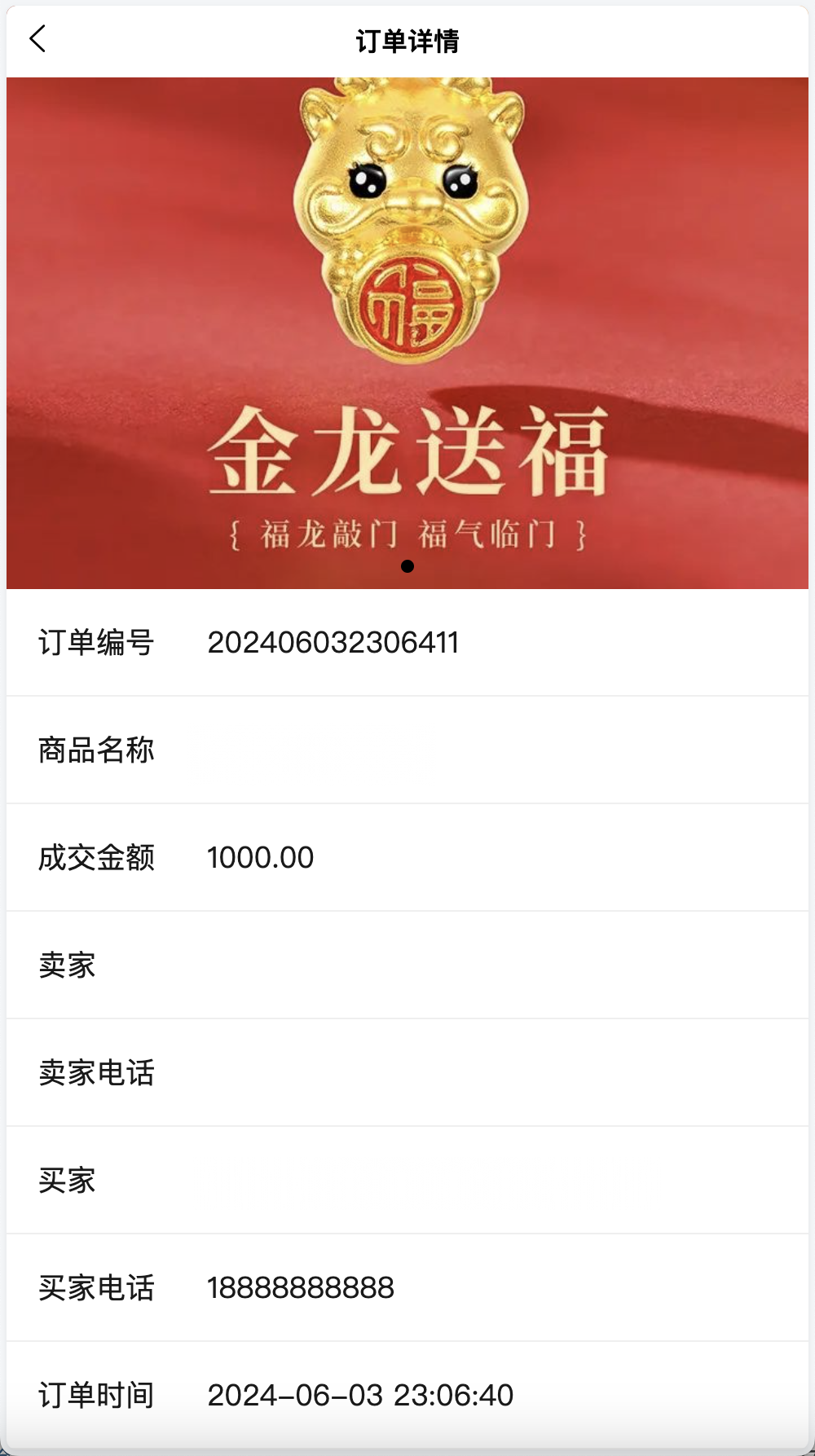Tap the 买家电话 label
Viewport: 815px width, 1456px height.
coord(97,1287)
